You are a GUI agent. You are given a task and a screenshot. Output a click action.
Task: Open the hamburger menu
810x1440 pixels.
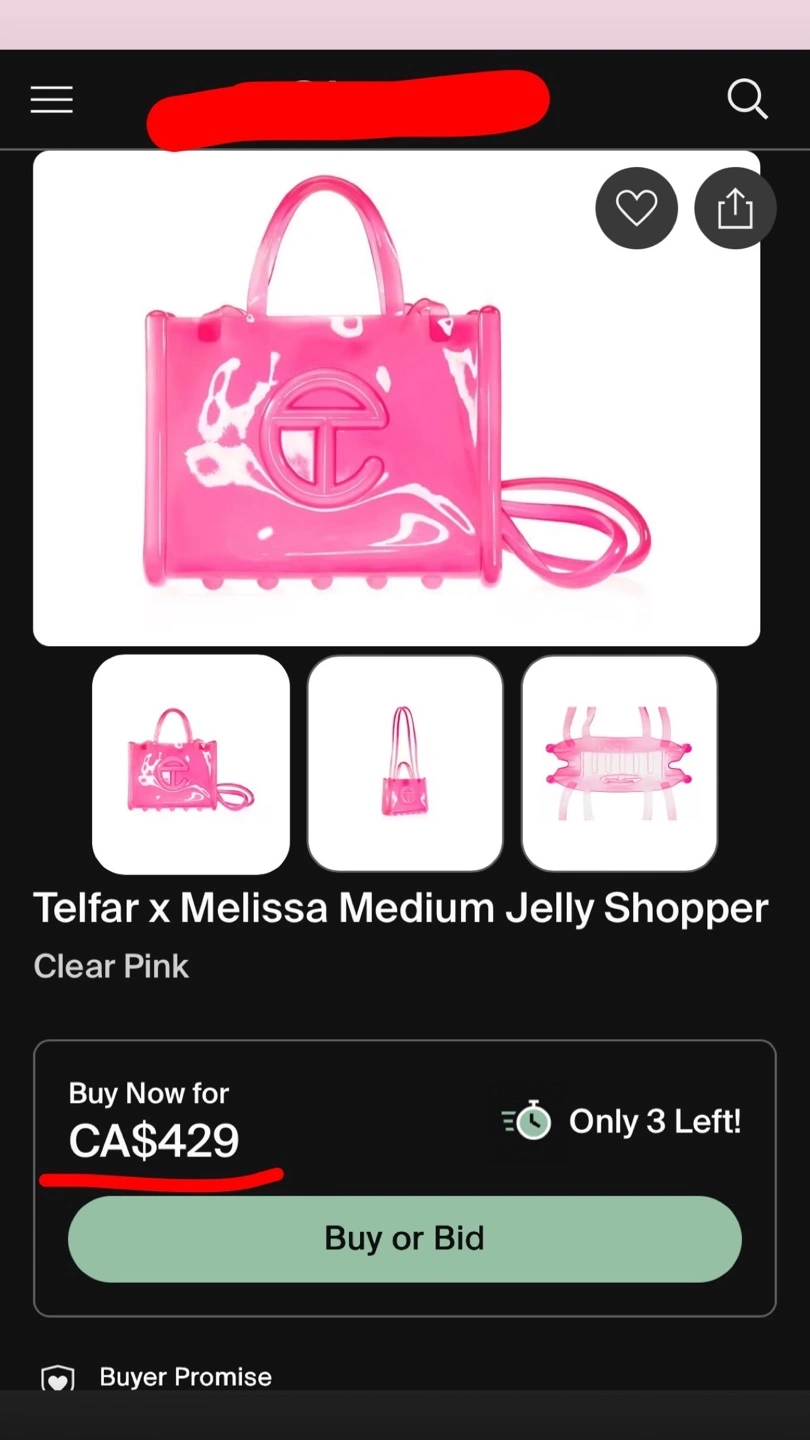(51, 100)
